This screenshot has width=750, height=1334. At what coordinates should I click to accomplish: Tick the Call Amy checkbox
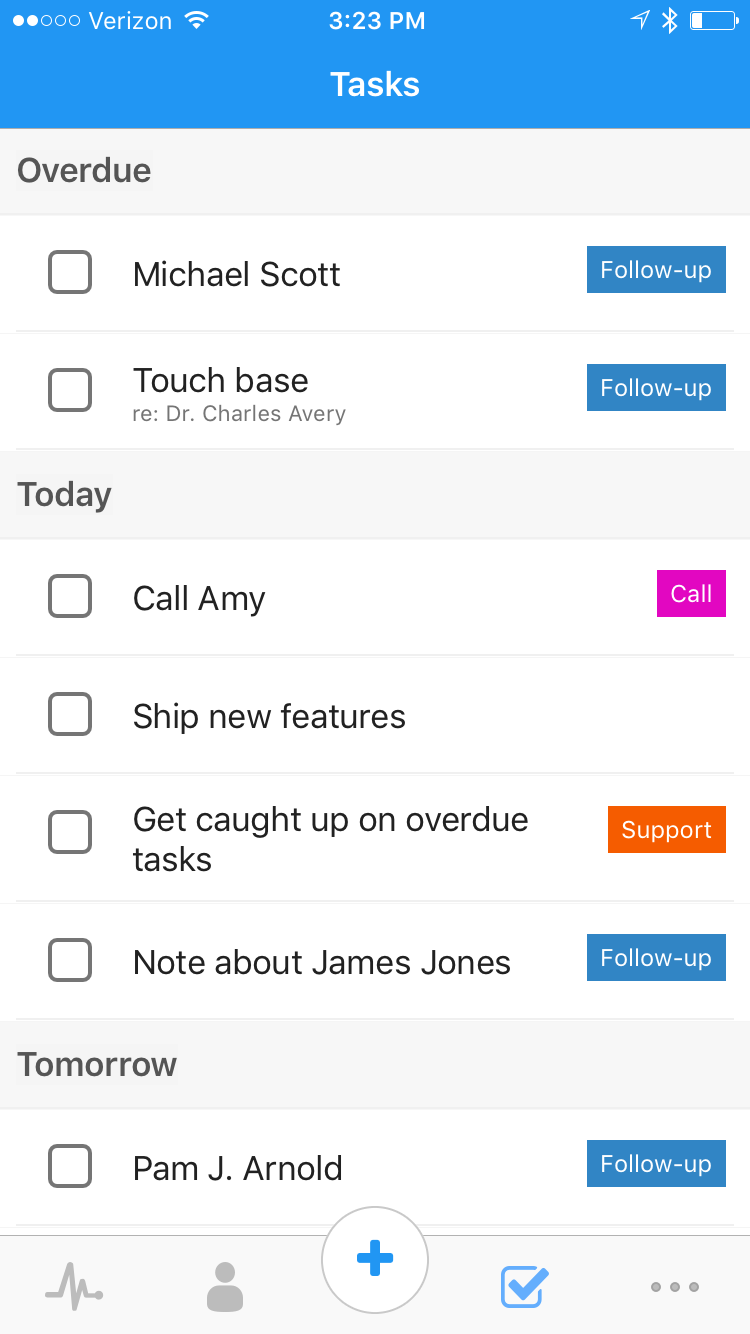[70, 596]
